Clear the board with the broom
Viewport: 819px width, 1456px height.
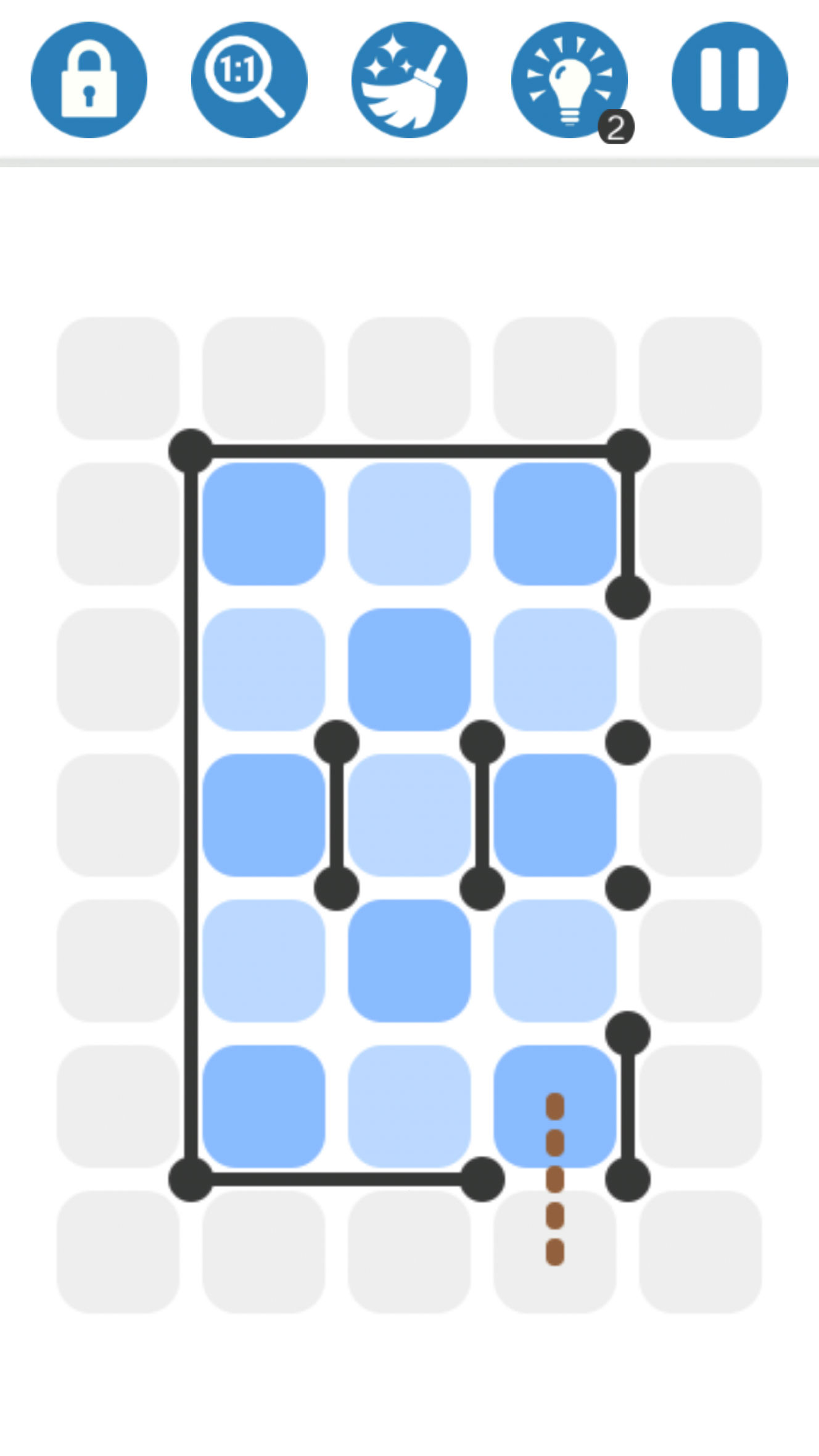click(409, 80)
